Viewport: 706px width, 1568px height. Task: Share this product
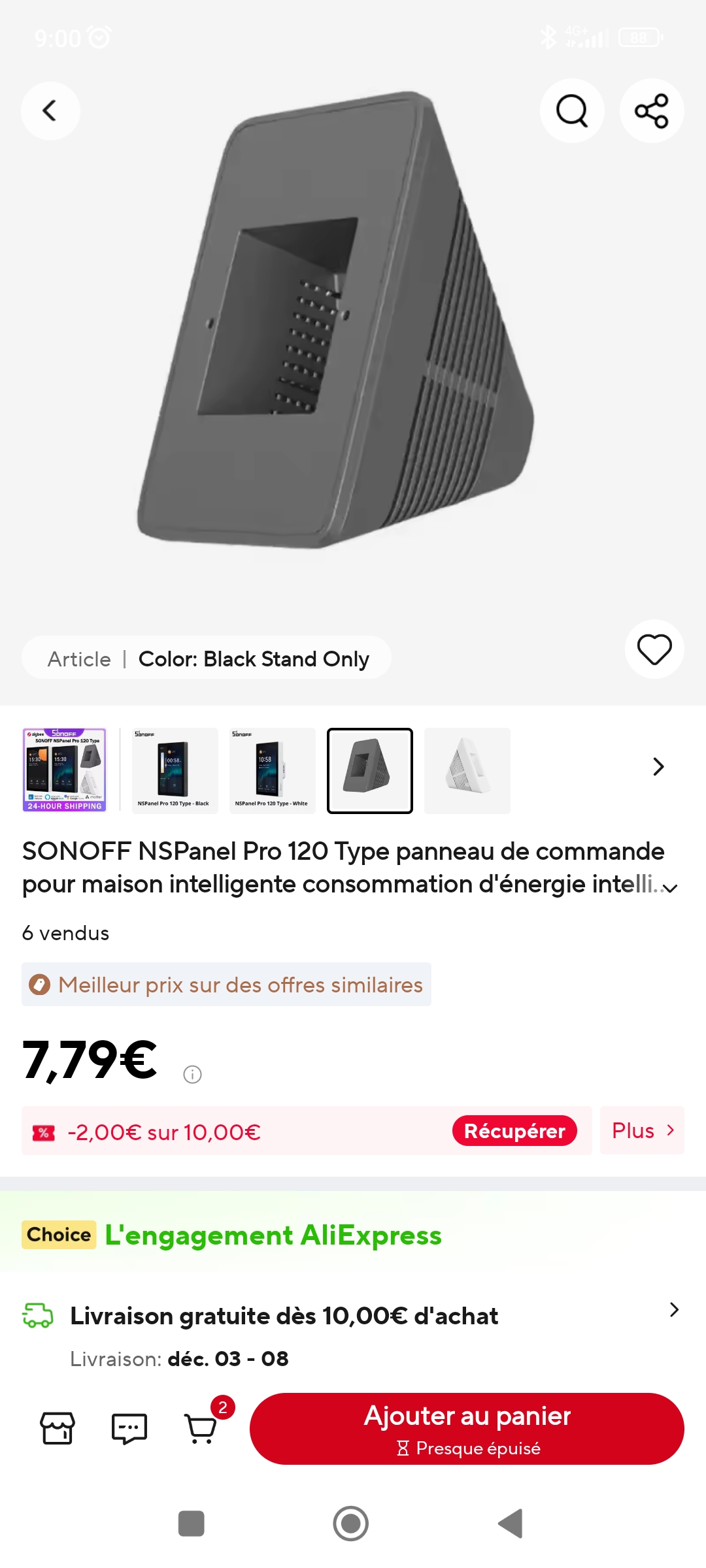[x=652, y=110]
